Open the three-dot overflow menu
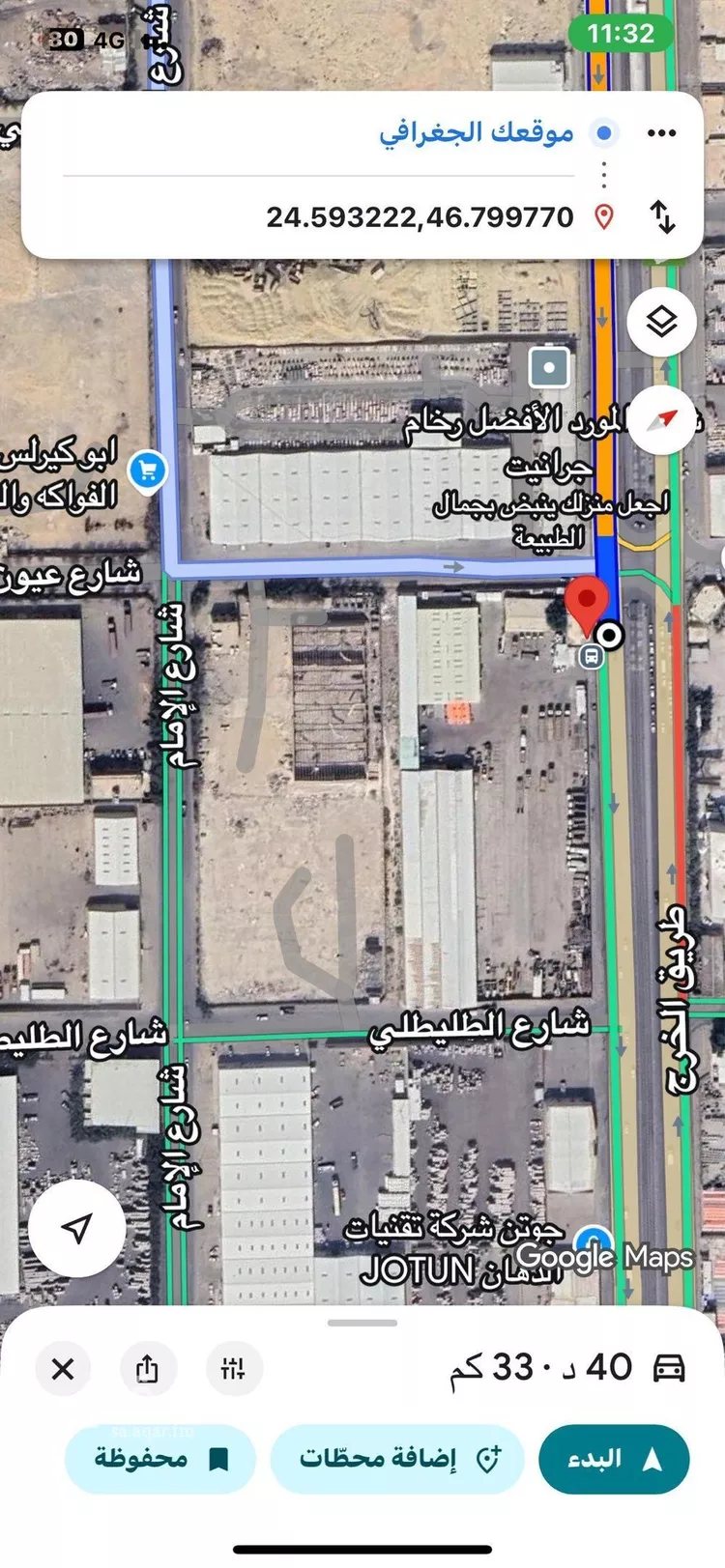The image size is (725, 1568). coord(661,133)
